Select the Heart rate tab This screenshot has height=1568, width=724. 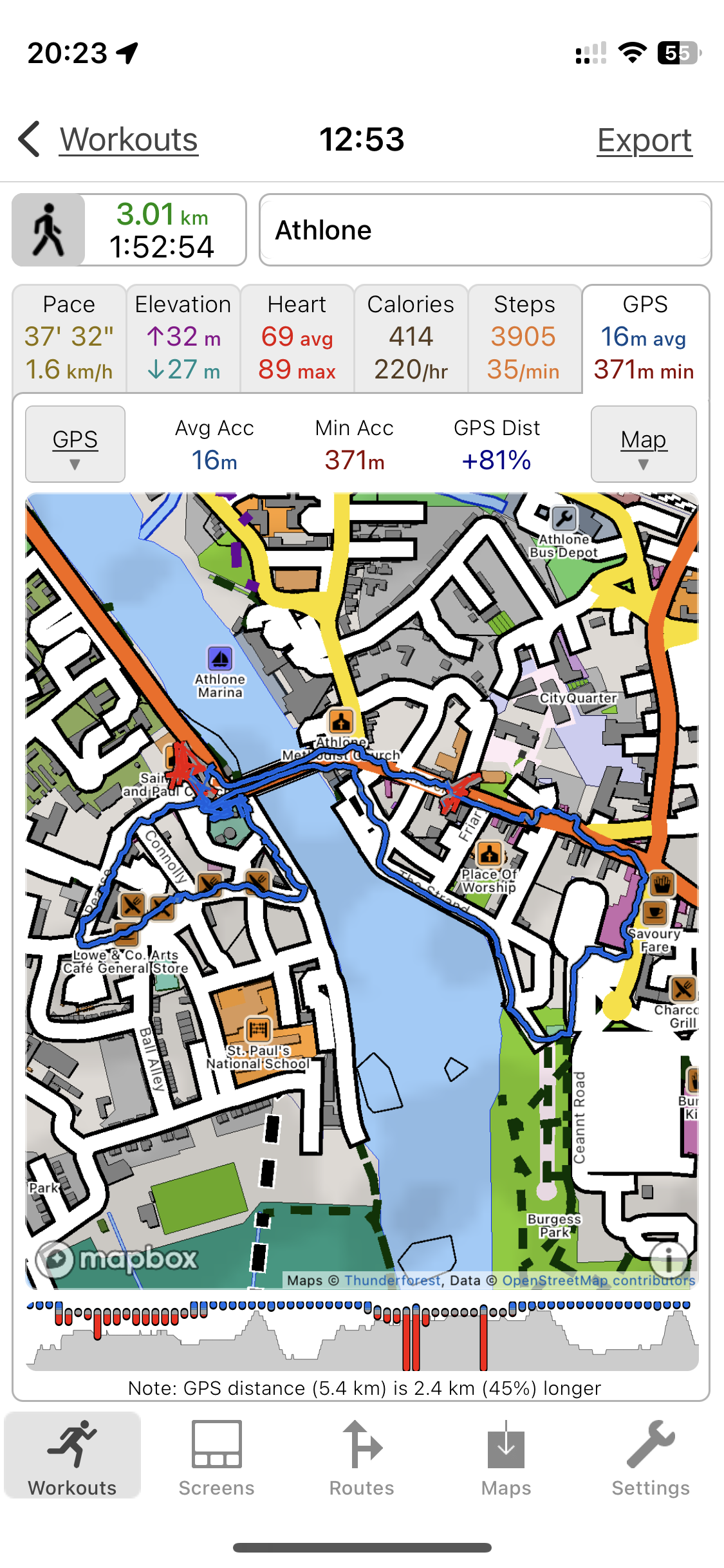pos(297,338)
